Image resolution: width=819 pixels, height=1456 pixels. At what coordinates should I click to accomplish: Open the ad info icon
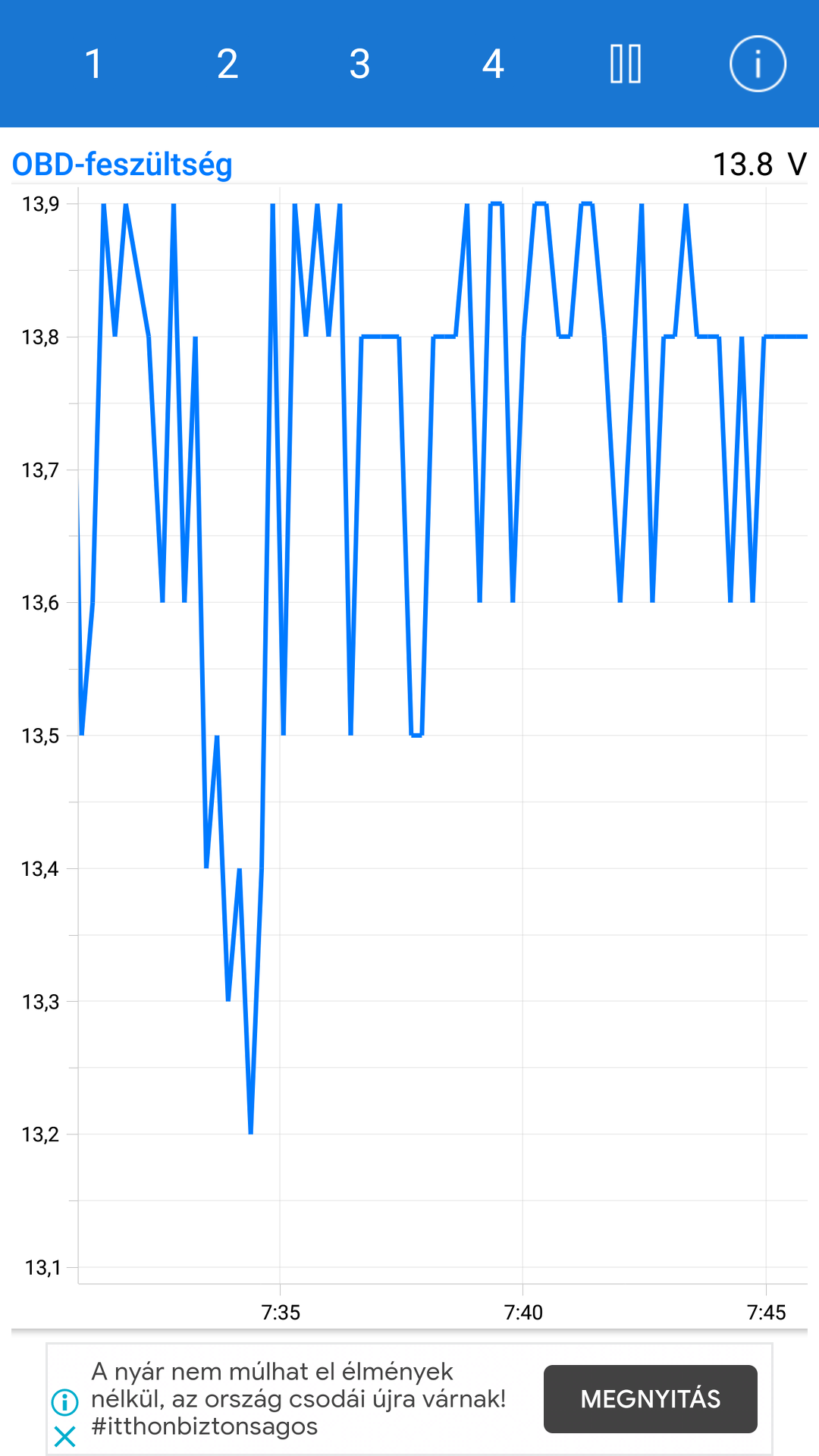[x=65, y=1402]
